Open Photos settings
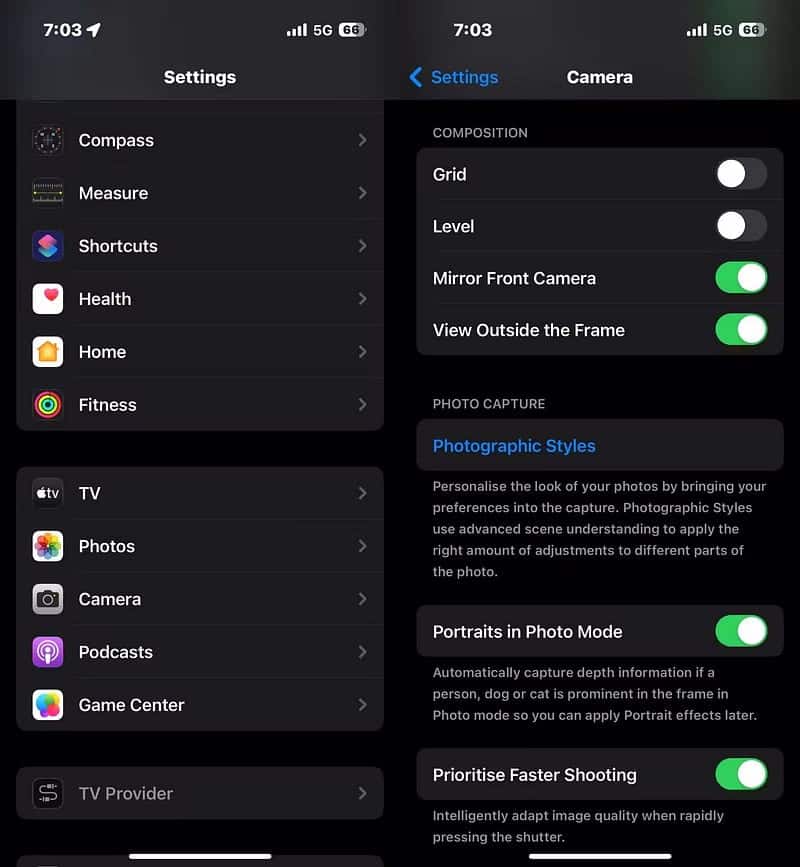Screen dimensions: 800x867 pyautogui.click(x=200, y=546)
